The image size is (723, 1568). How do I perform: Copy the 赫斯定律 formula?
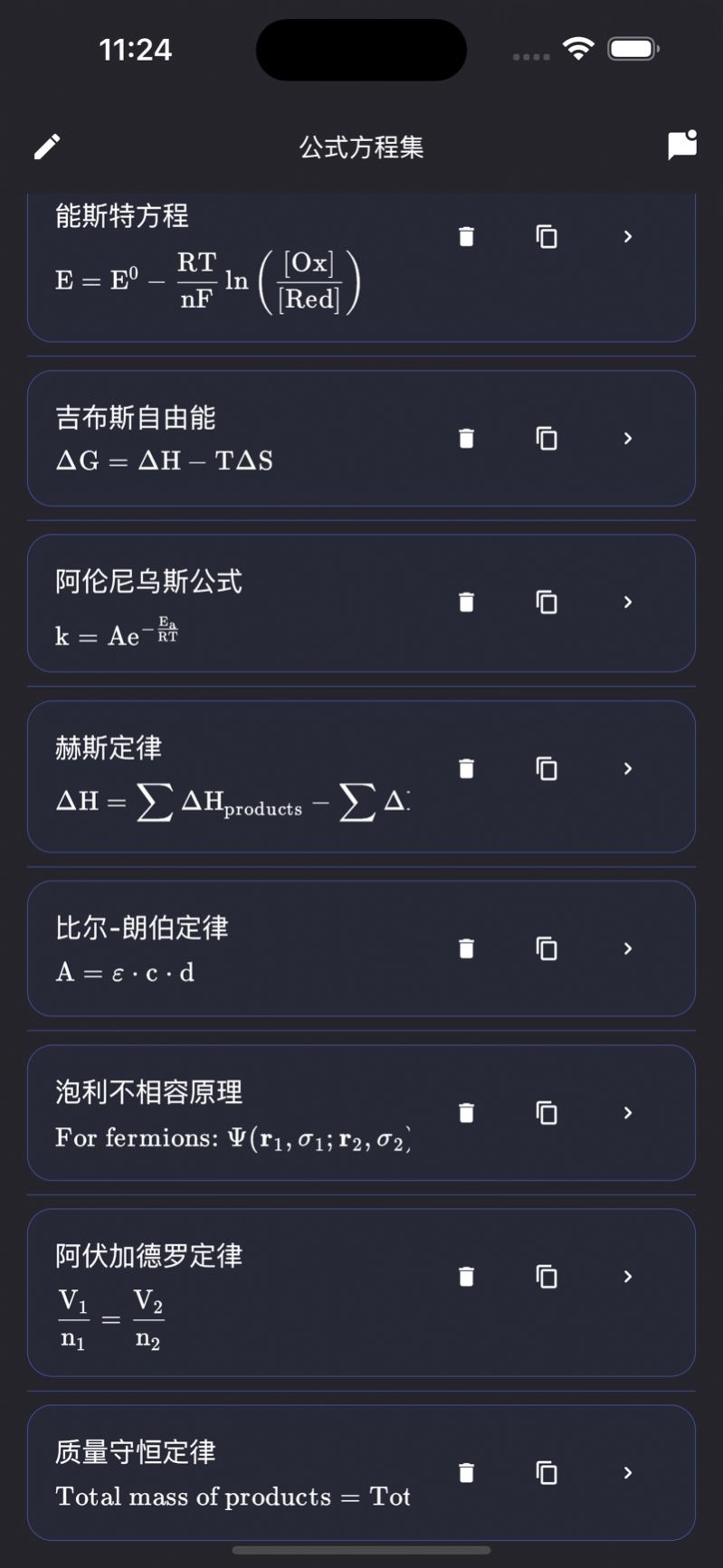pyautogui.click(x=547, y=768)
